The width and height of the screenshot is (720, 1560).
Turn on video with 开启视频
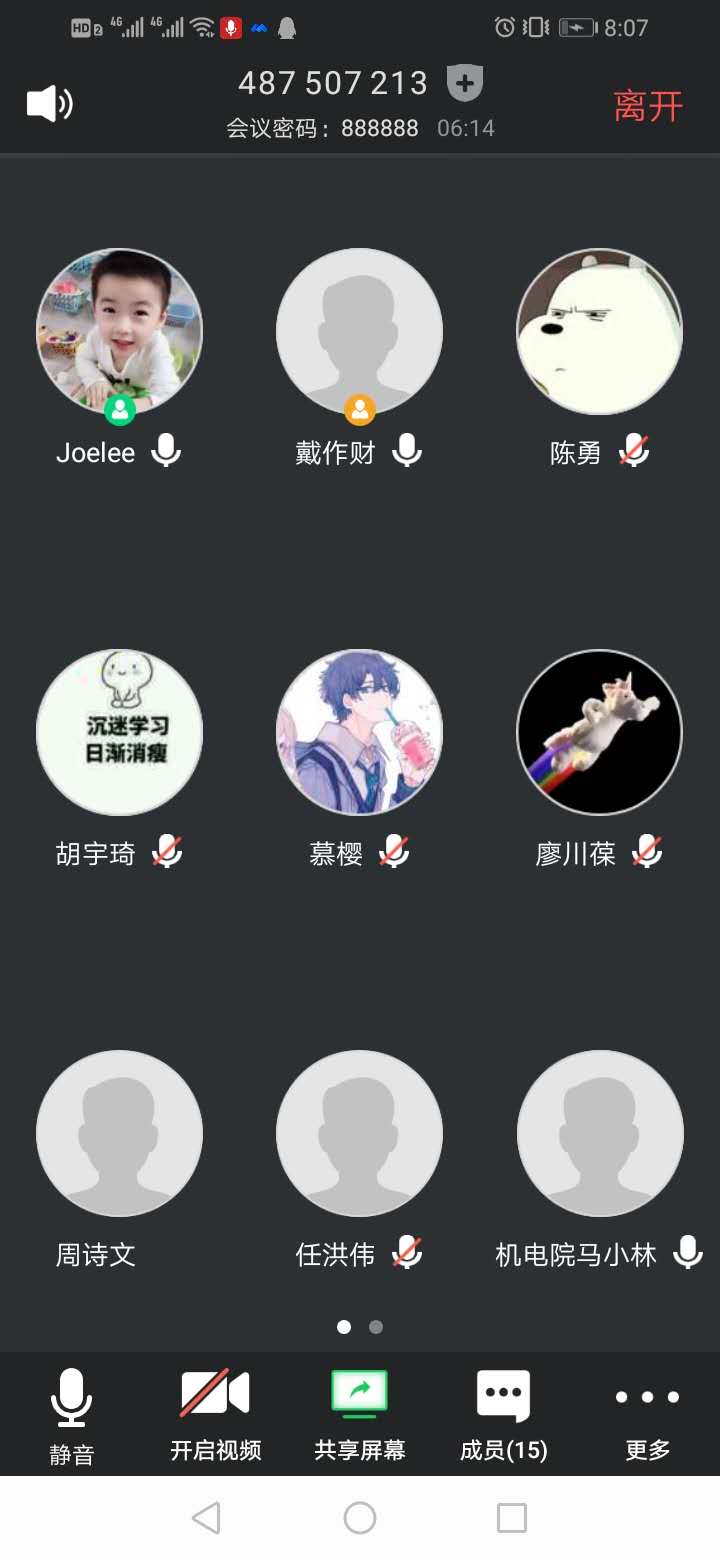click(x=215, y=1413)
